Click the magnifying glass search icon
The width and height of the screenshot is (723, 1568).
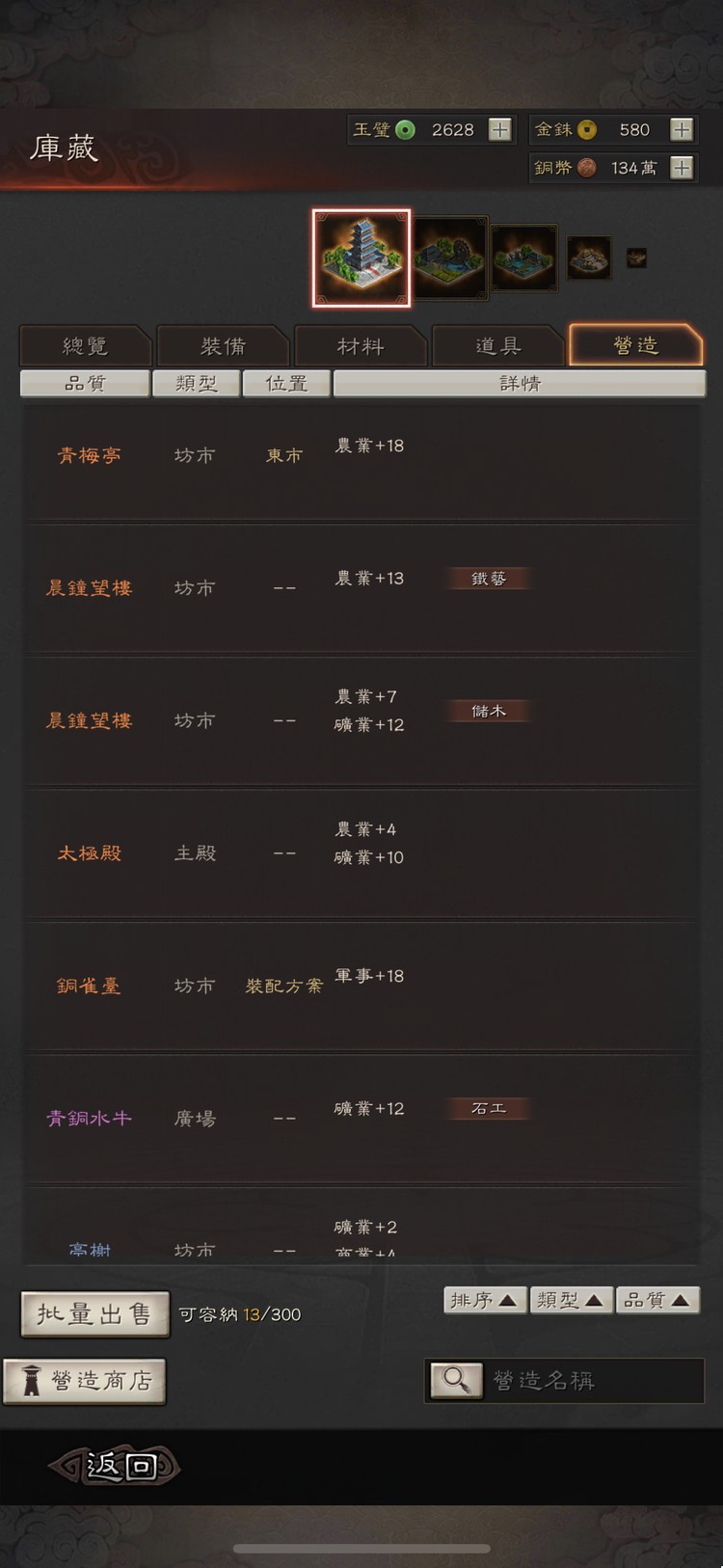click(x=455, y=1380)
